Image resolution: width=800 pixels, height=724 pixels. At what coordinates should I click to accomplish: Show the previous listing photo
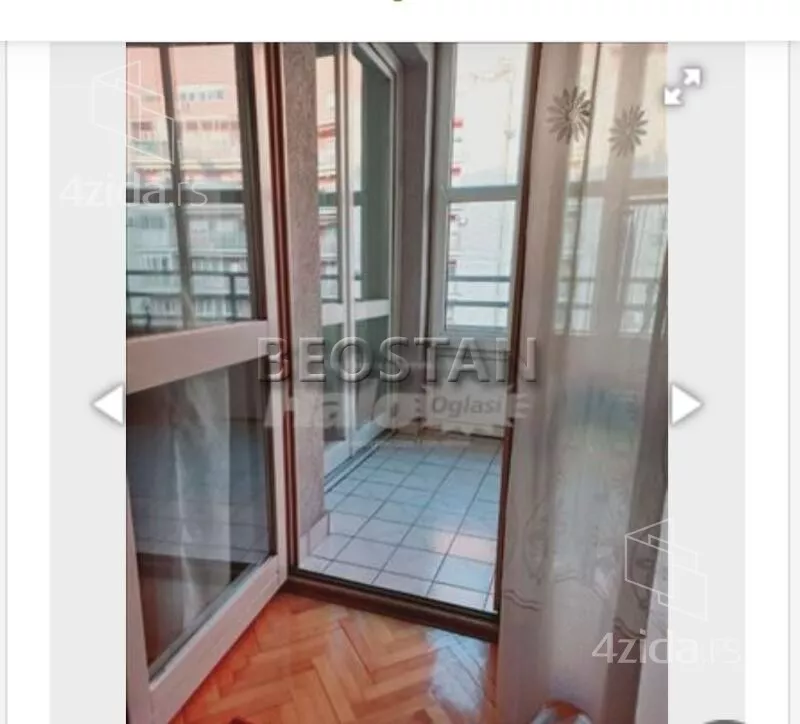[x=108, y=404]
